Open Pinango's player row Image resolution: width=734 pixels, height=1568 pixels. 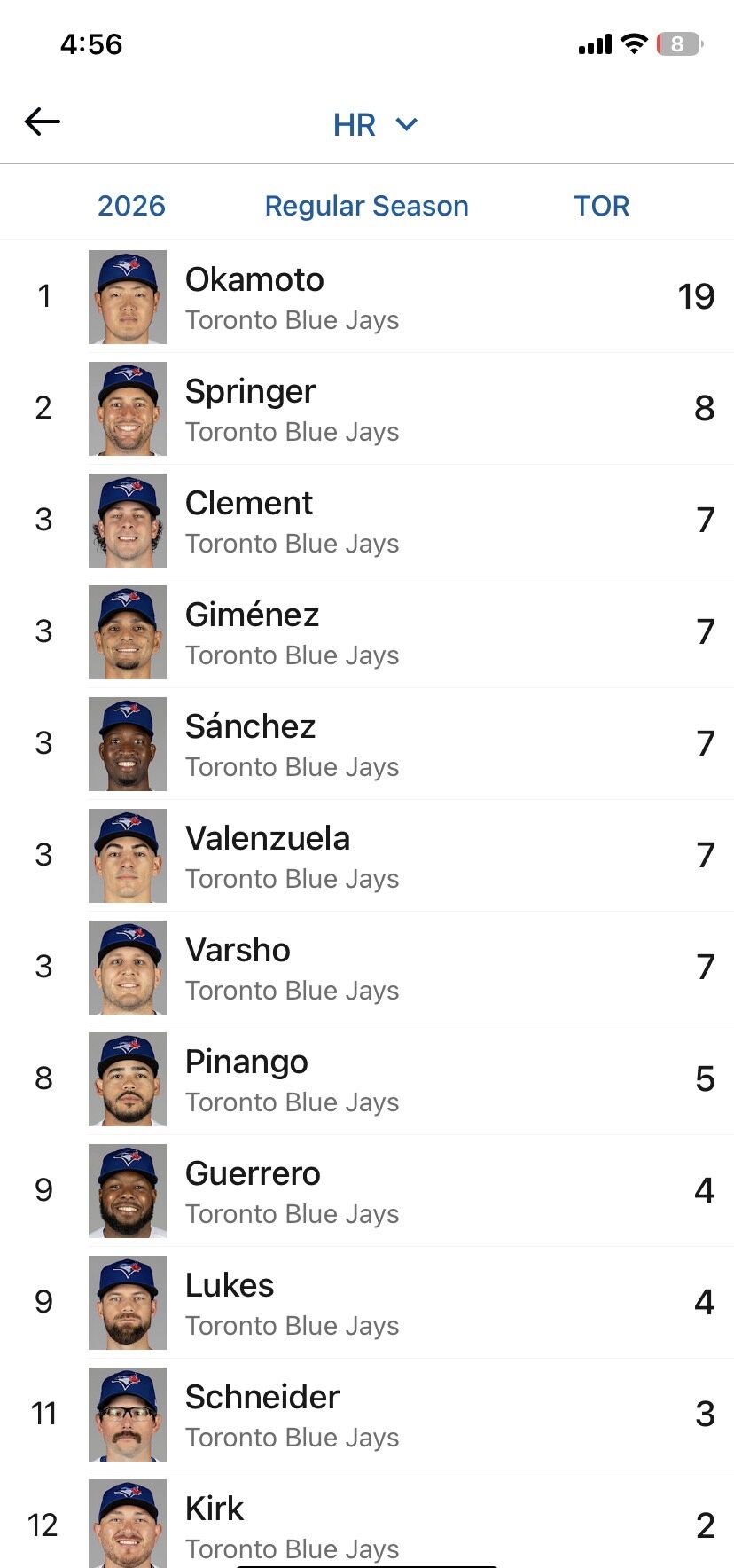coord(367,1079)
